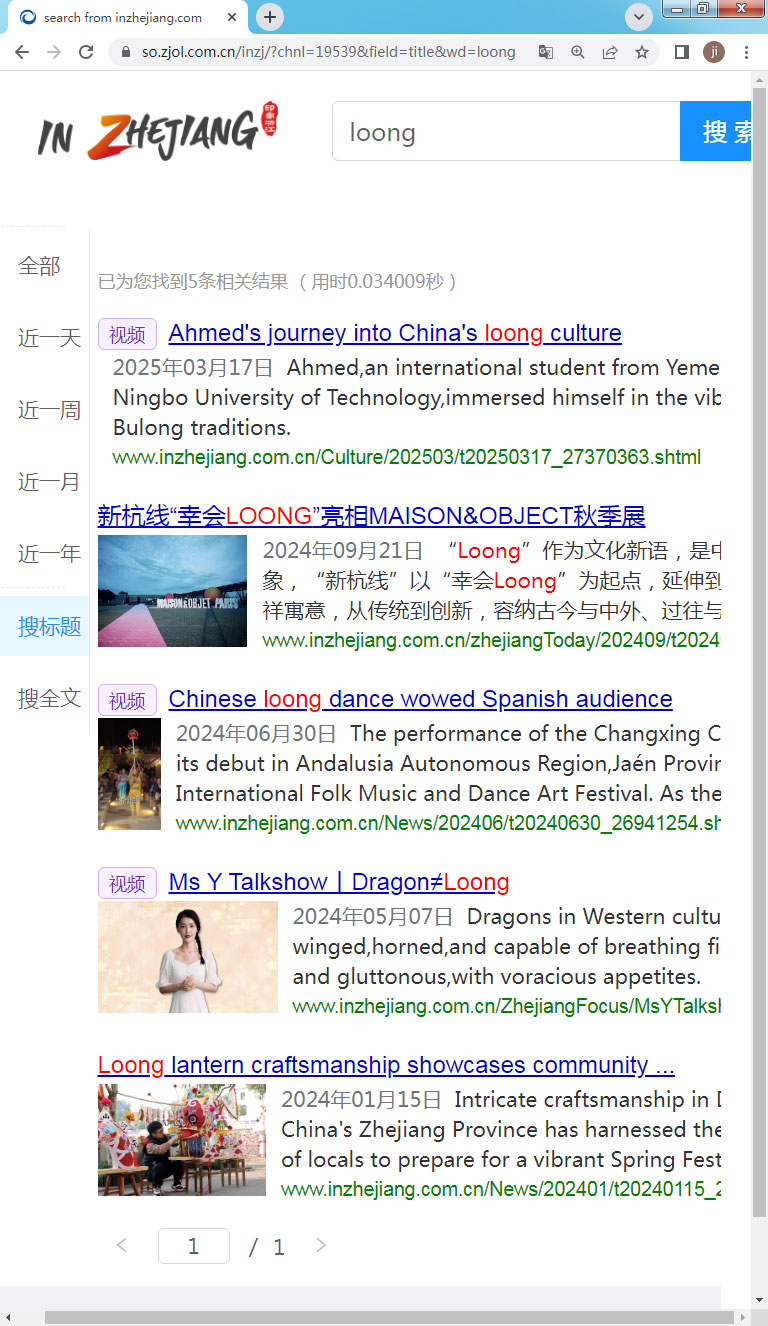This screenshot has width=768, height=1326.
Task: Open a new browser tab
Action: 270,17
